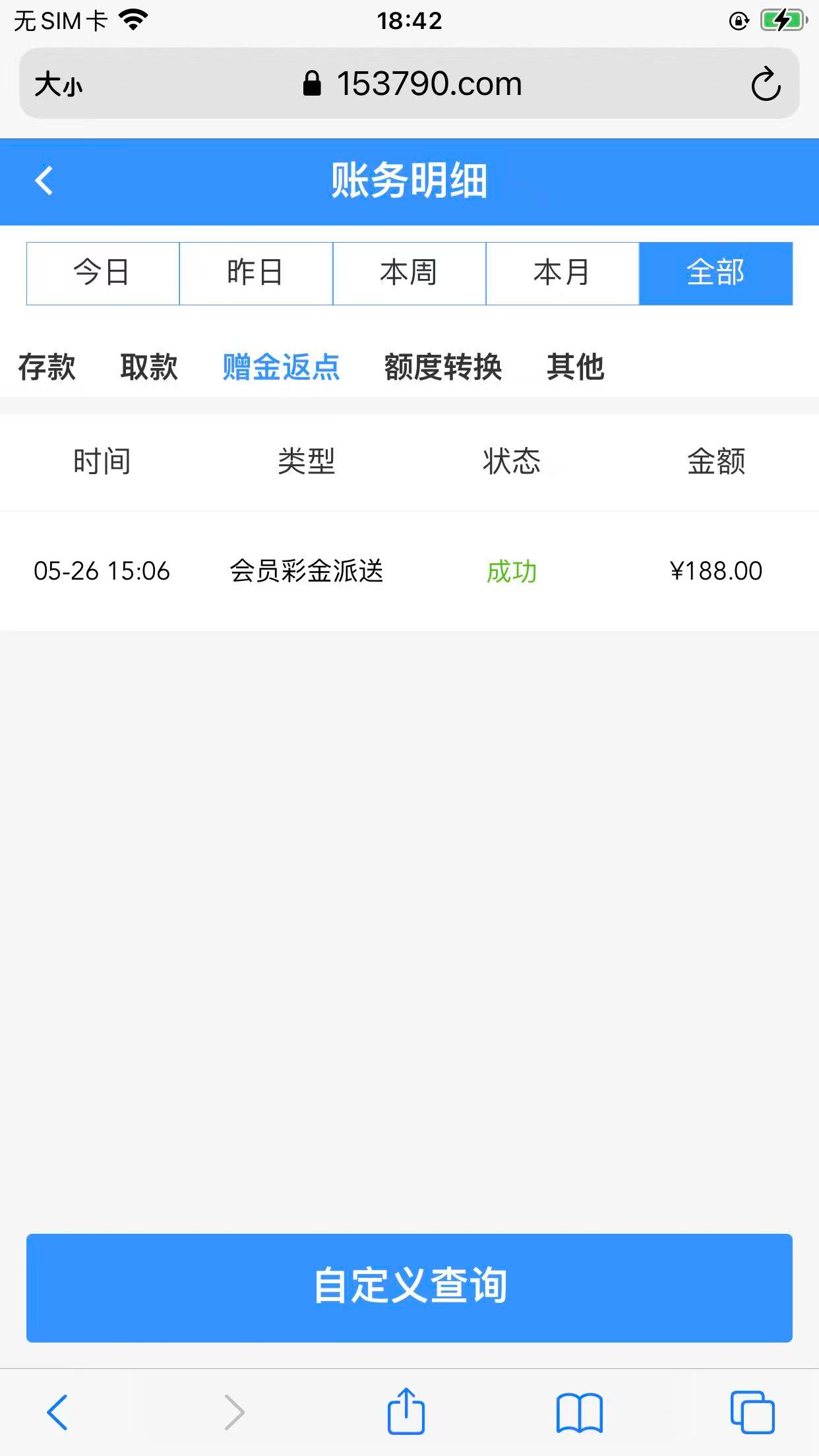Open the 大小 text size menu

(59, 84)
